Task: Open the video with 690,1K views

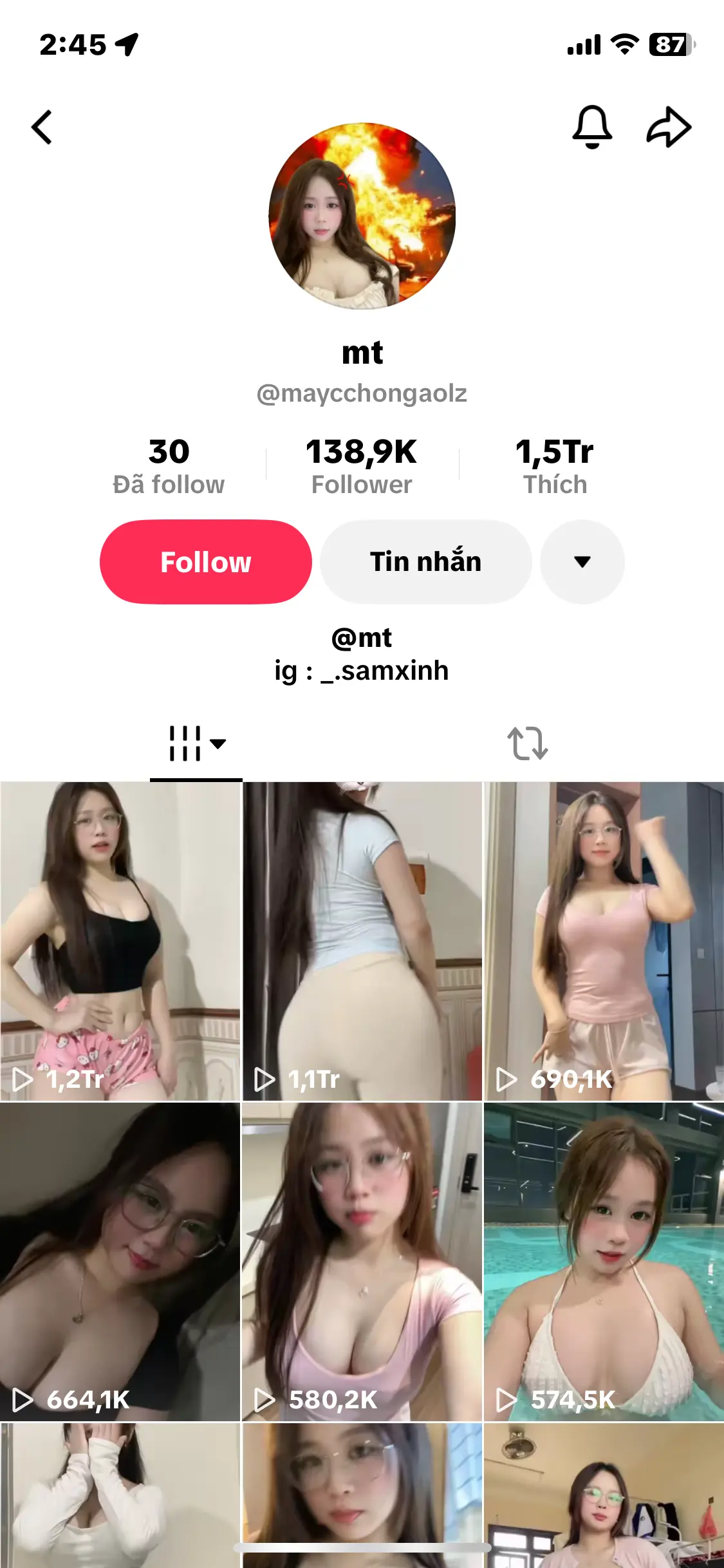Action: pyautogui.click(x=604, y=941)
